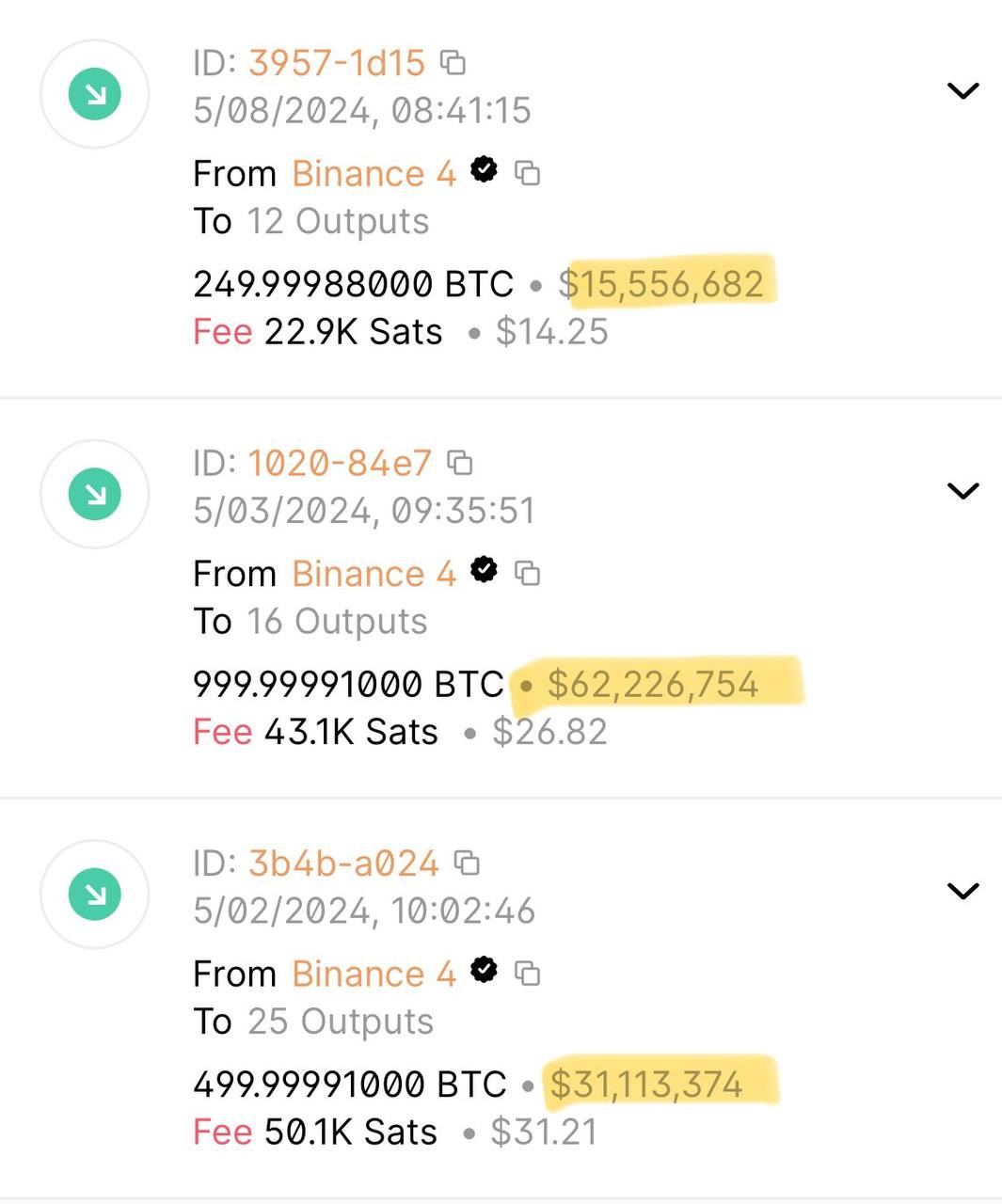1002x1204 pixels.
Task: Open transaction ID link 1020-84e7
Action: (x=340, y=463)
